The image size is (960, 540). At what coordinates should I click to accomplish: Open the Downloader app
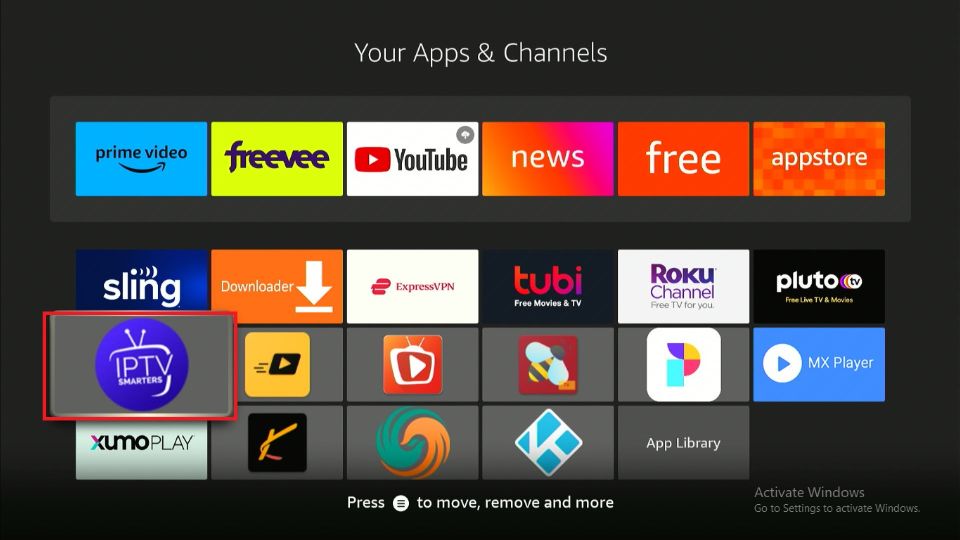click(276, 286)
